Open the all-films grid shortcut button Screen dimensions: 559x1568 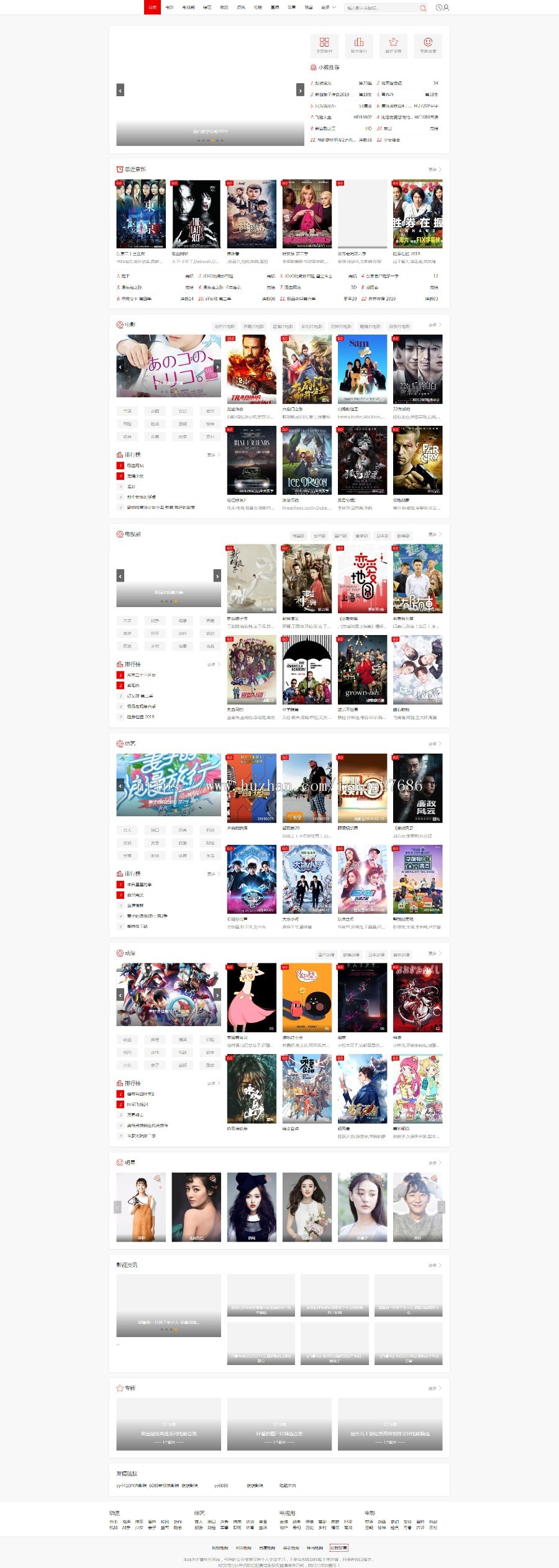(x=324, y=45)
